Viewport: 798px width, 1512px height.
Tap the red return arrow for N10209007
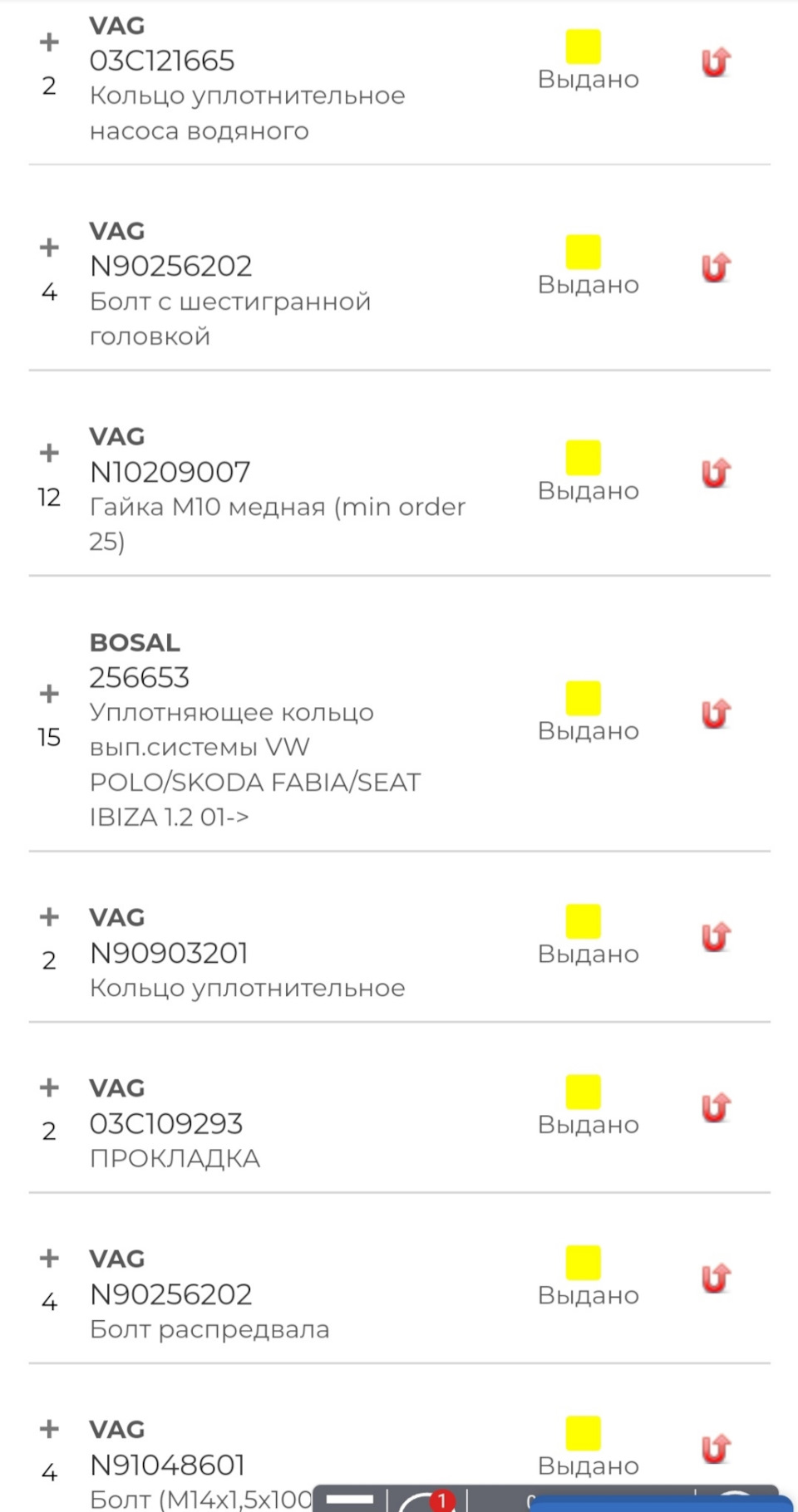(716, 473)
